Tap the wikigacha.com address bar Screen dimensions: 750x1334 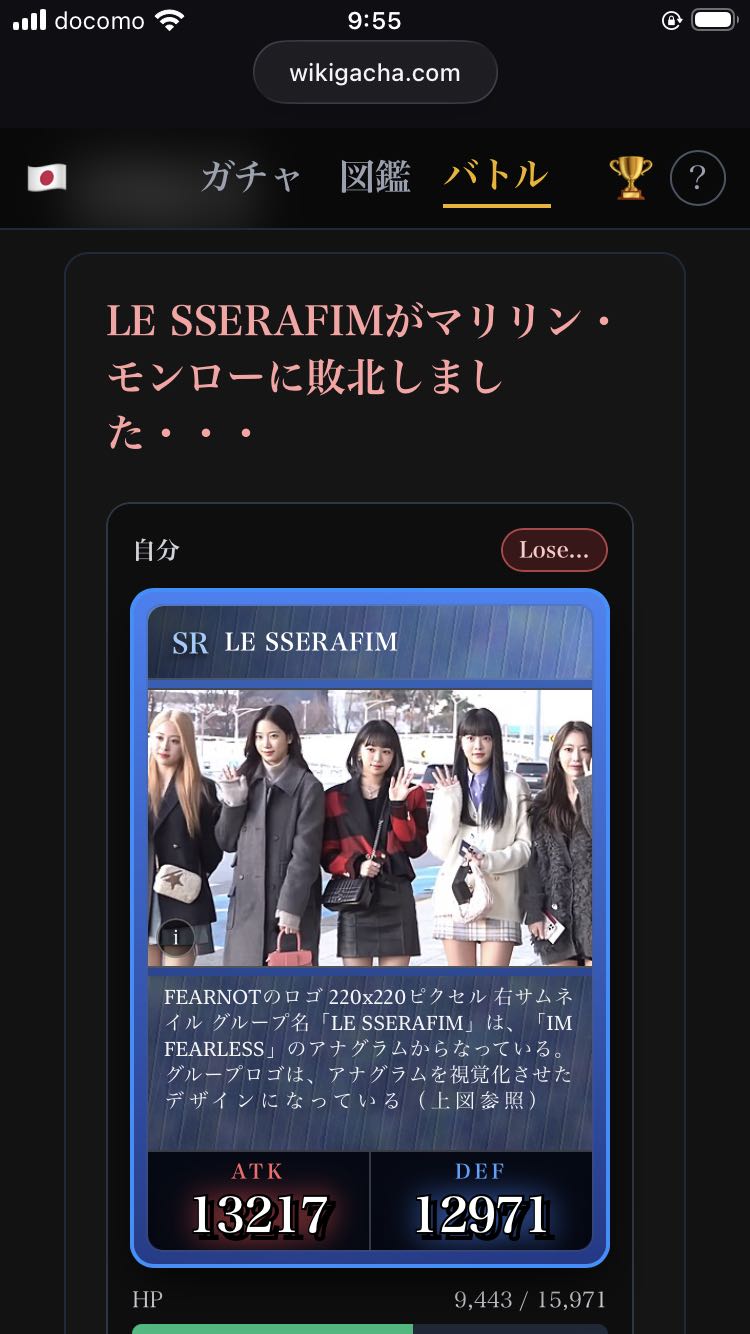tap(375, 73)
